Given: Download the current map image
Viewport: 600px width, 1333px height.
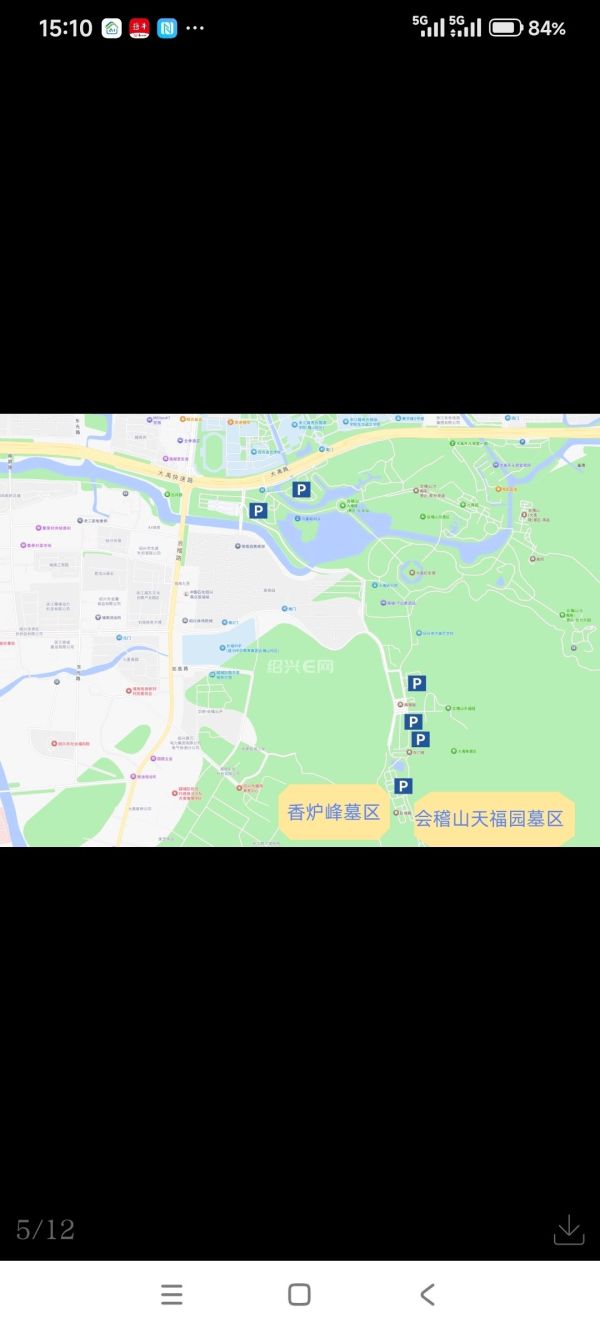Looking at the screenshot, I should 568,1229.
